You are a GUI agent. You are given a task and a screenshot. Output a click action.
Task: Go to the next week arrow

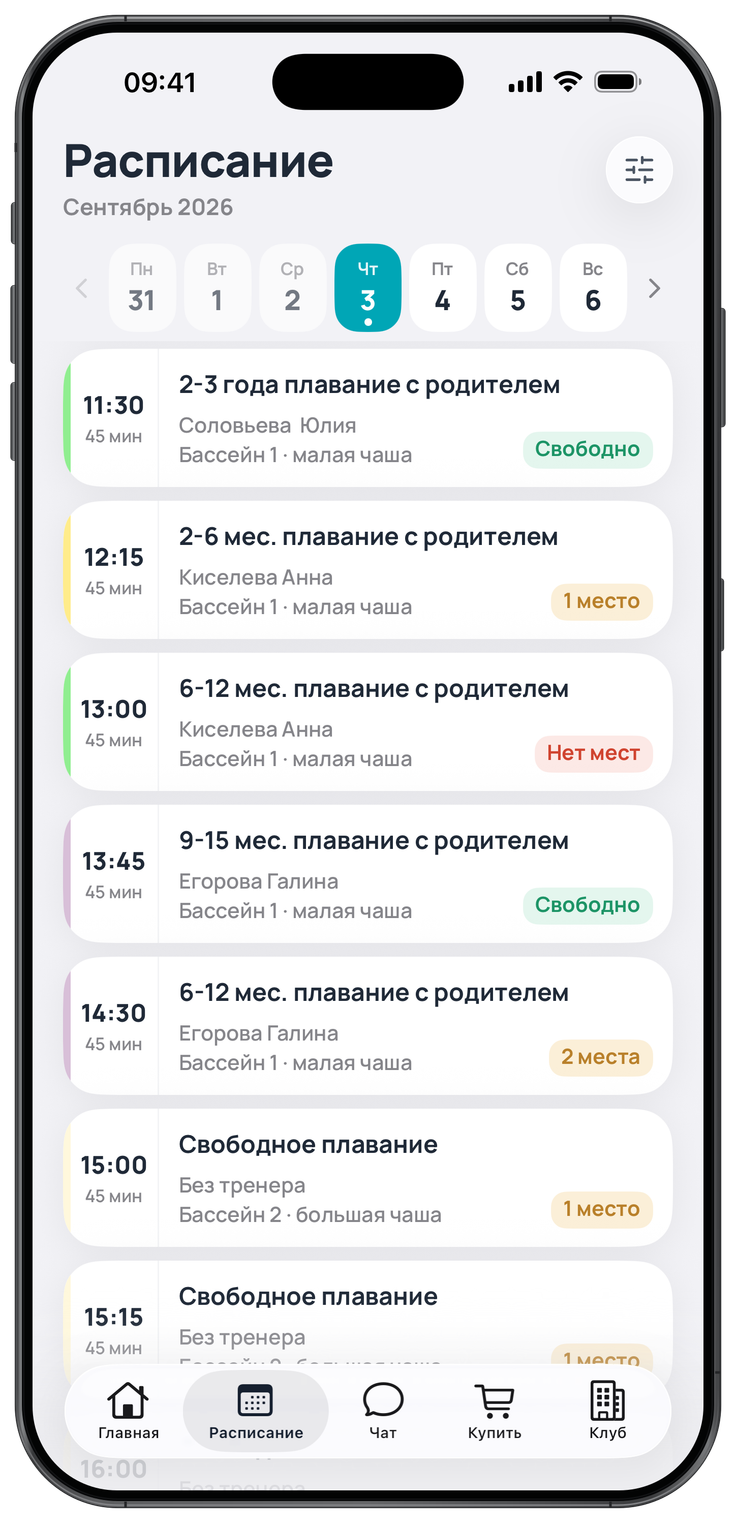(654, 289)
